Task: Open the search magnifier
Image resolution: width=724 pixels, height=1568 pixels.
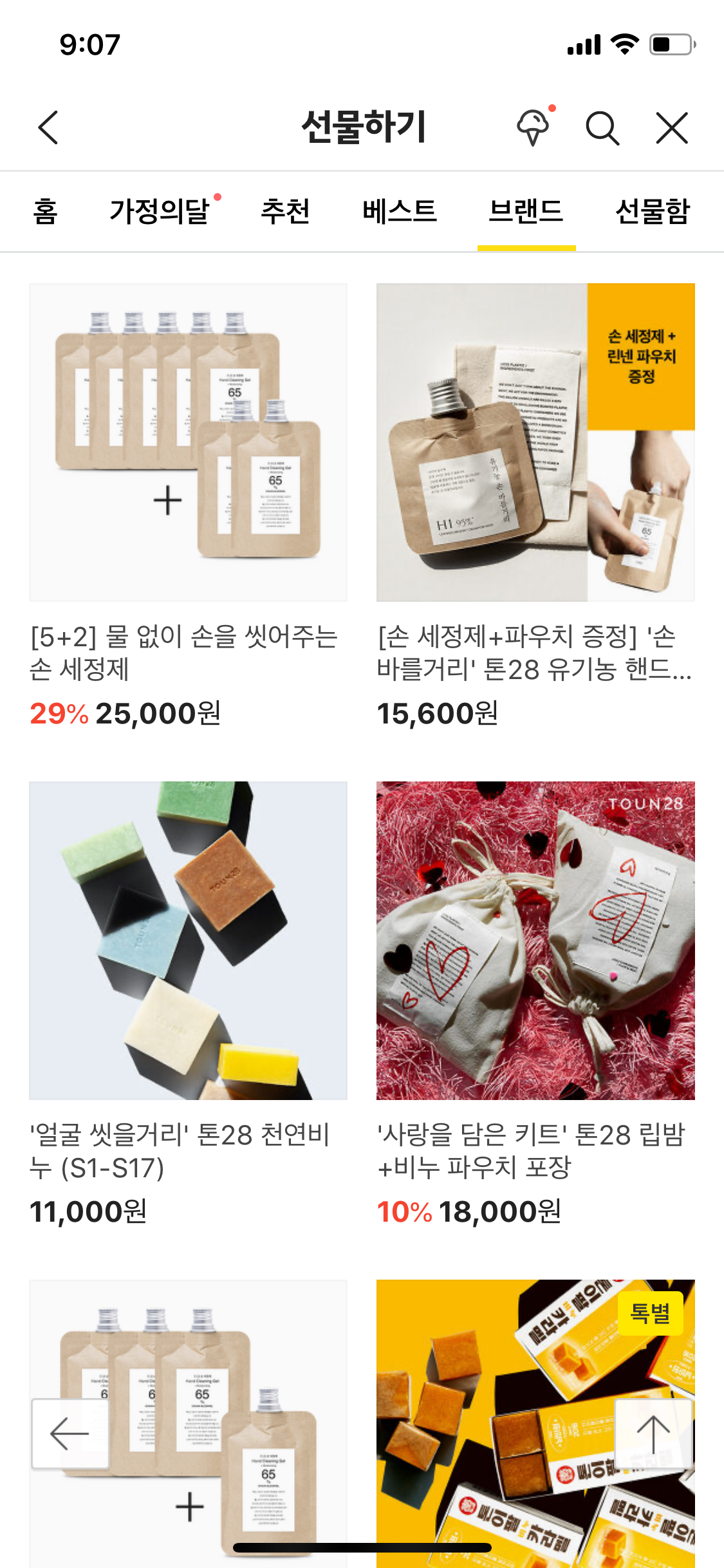Action: pyautogui.click(x=602, y=127)
